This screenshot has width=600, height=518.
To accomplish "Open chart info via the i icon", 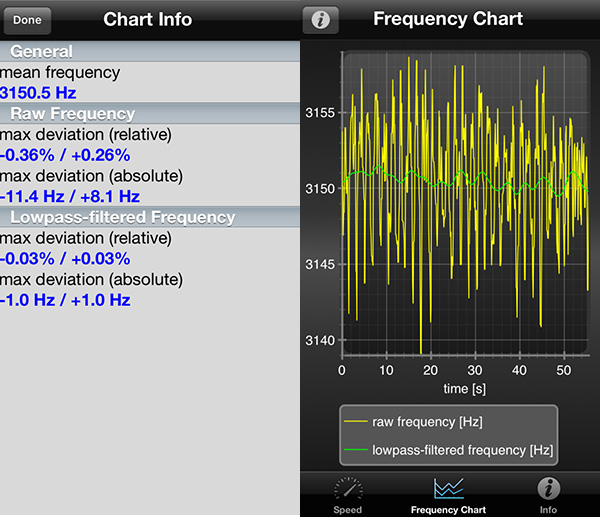I will [320, 19].
